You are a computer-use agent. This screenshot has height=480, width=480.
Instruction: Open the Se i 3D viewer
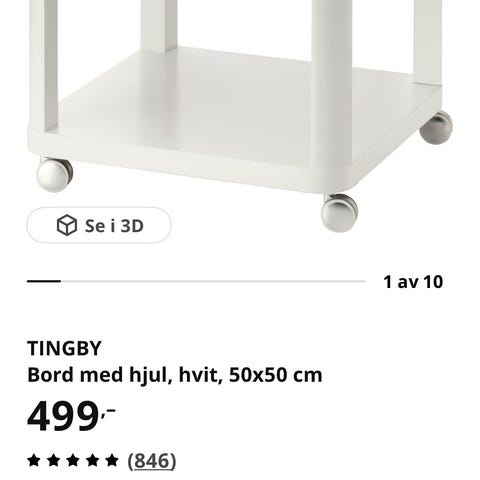99,225
